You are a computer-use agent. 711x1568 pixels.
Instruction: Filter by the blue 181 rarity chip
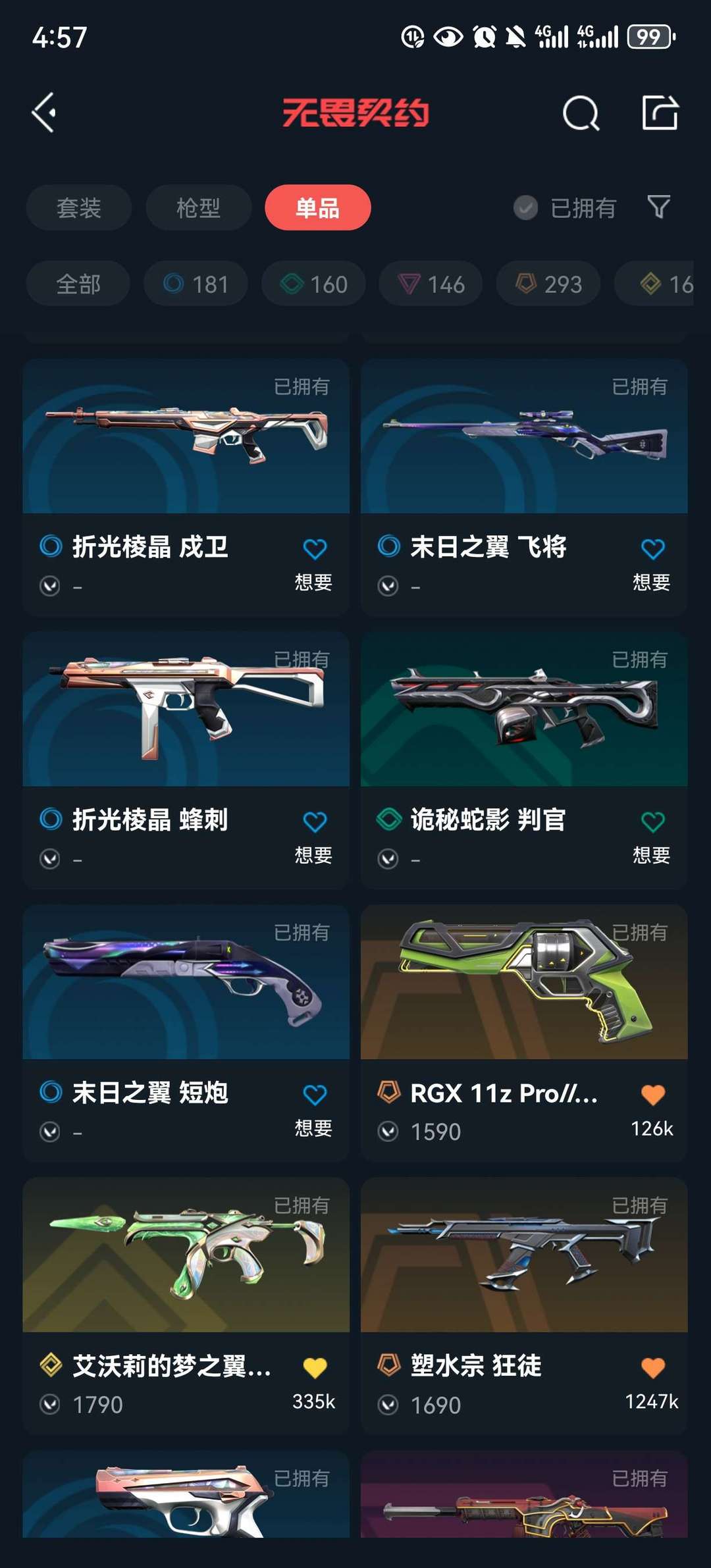tap(196, 284)
